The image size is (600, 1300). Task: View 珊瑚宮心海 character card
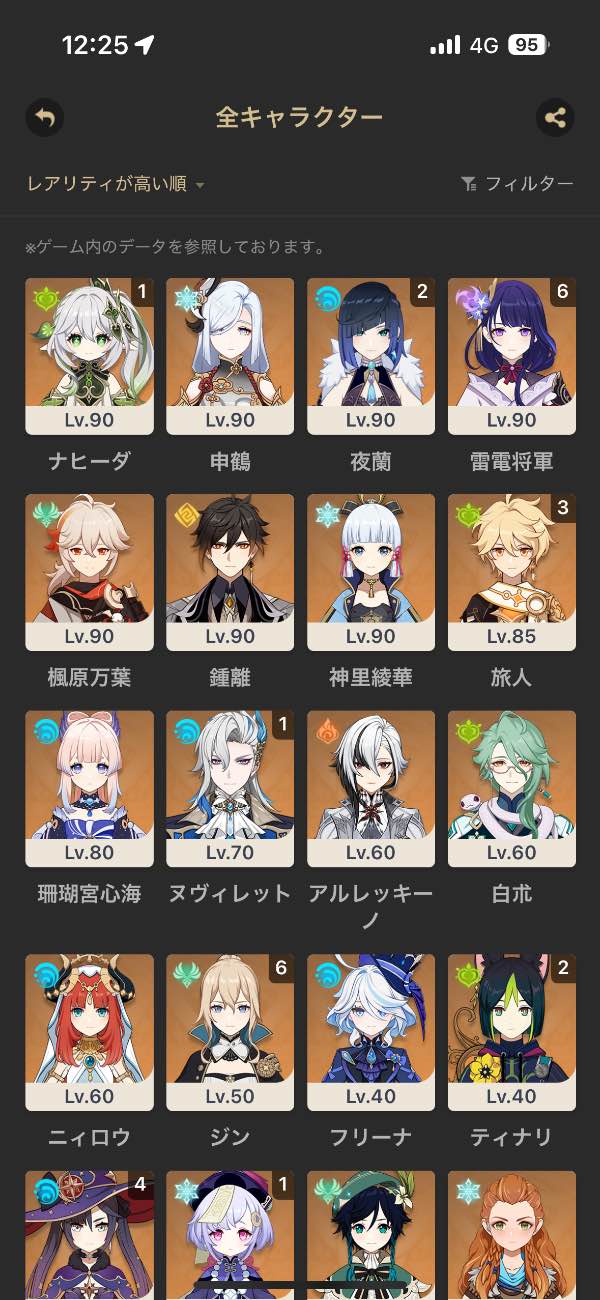(89, 788)
